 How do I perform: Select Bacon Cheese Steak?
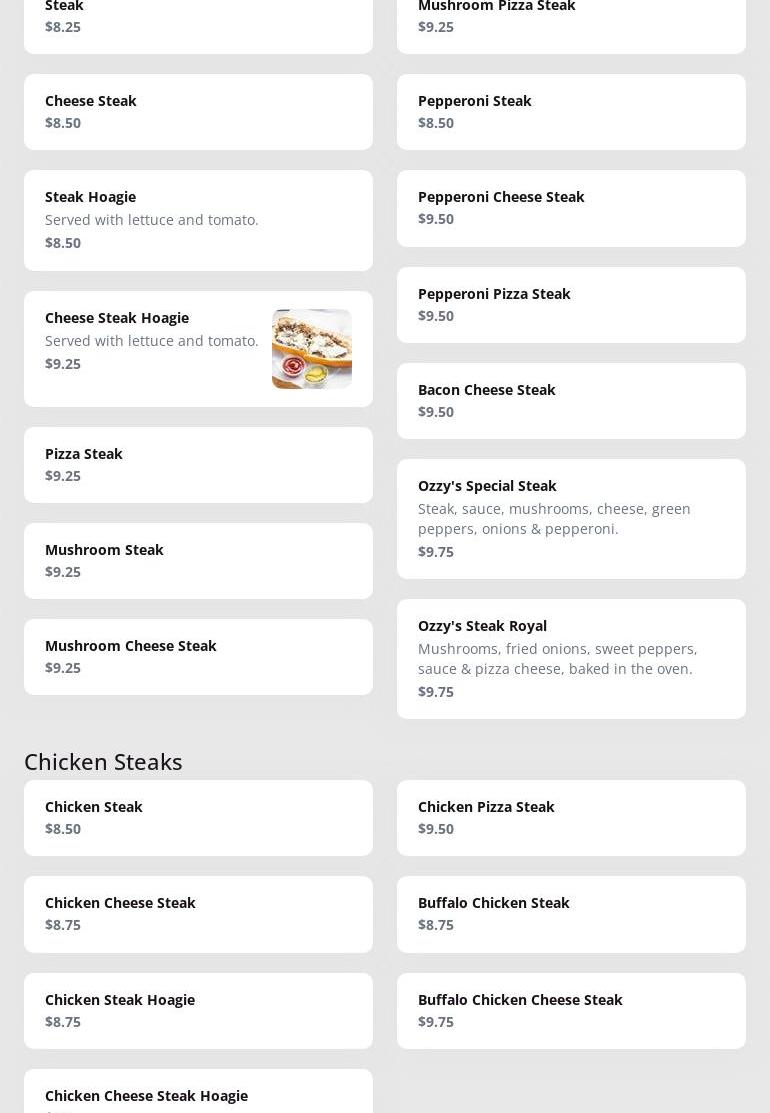click(571, 401)
